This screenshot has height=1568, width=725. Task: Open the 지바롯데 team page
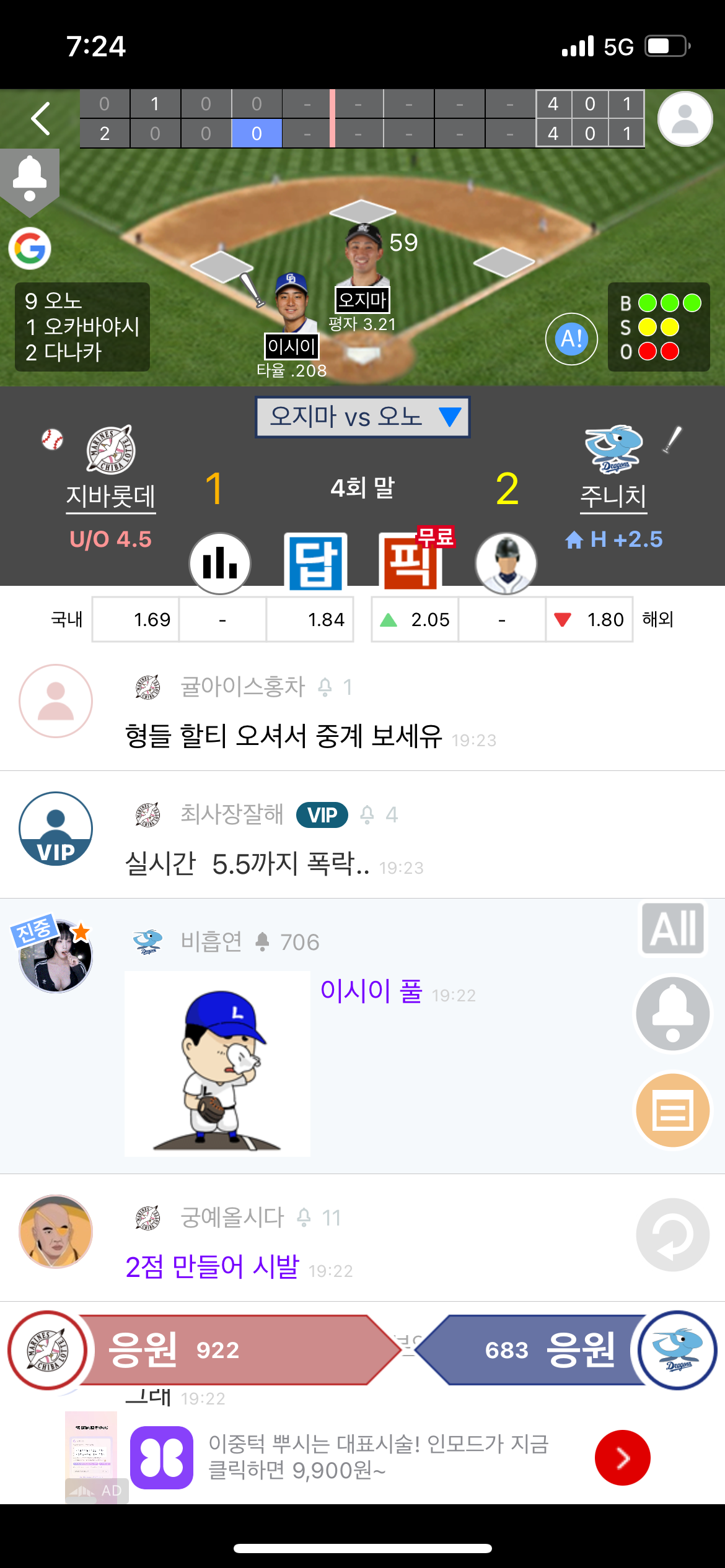pos(111,496)
